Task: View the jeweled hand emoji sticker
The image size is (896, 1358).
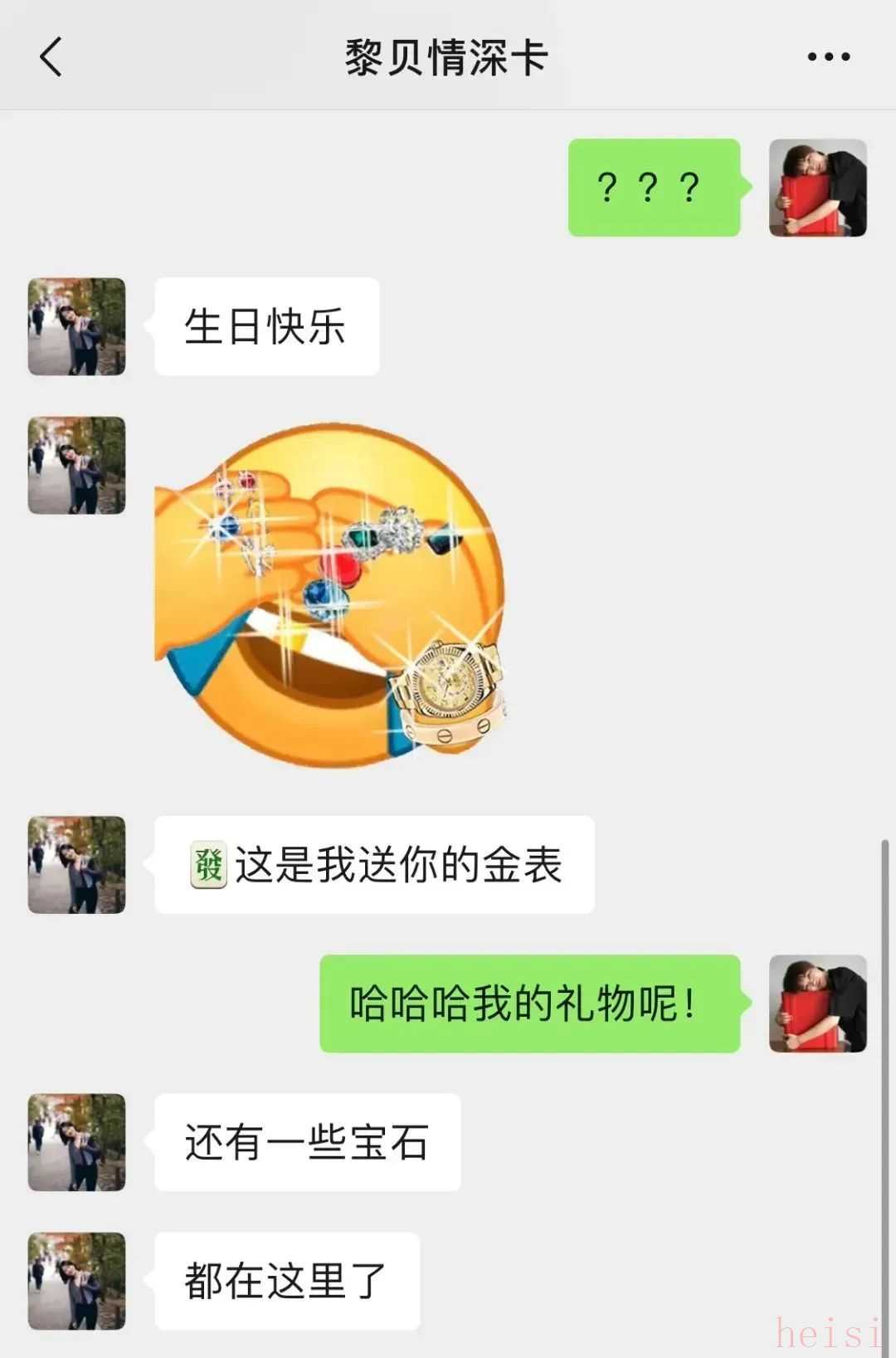Action: 330,595
